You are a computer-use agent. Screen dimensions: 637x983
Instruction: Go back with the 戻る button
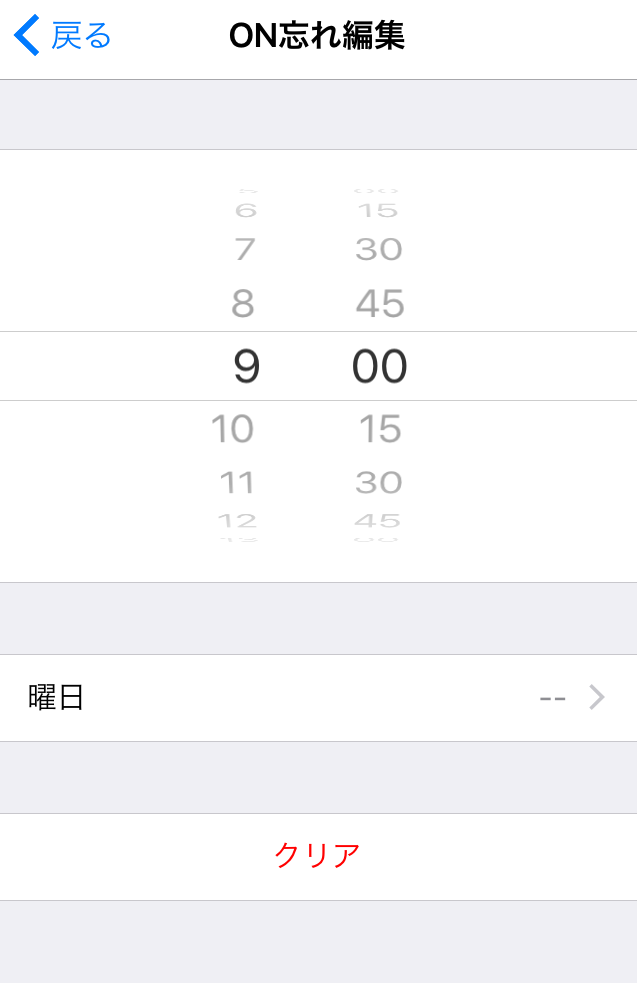pos(63,36)
